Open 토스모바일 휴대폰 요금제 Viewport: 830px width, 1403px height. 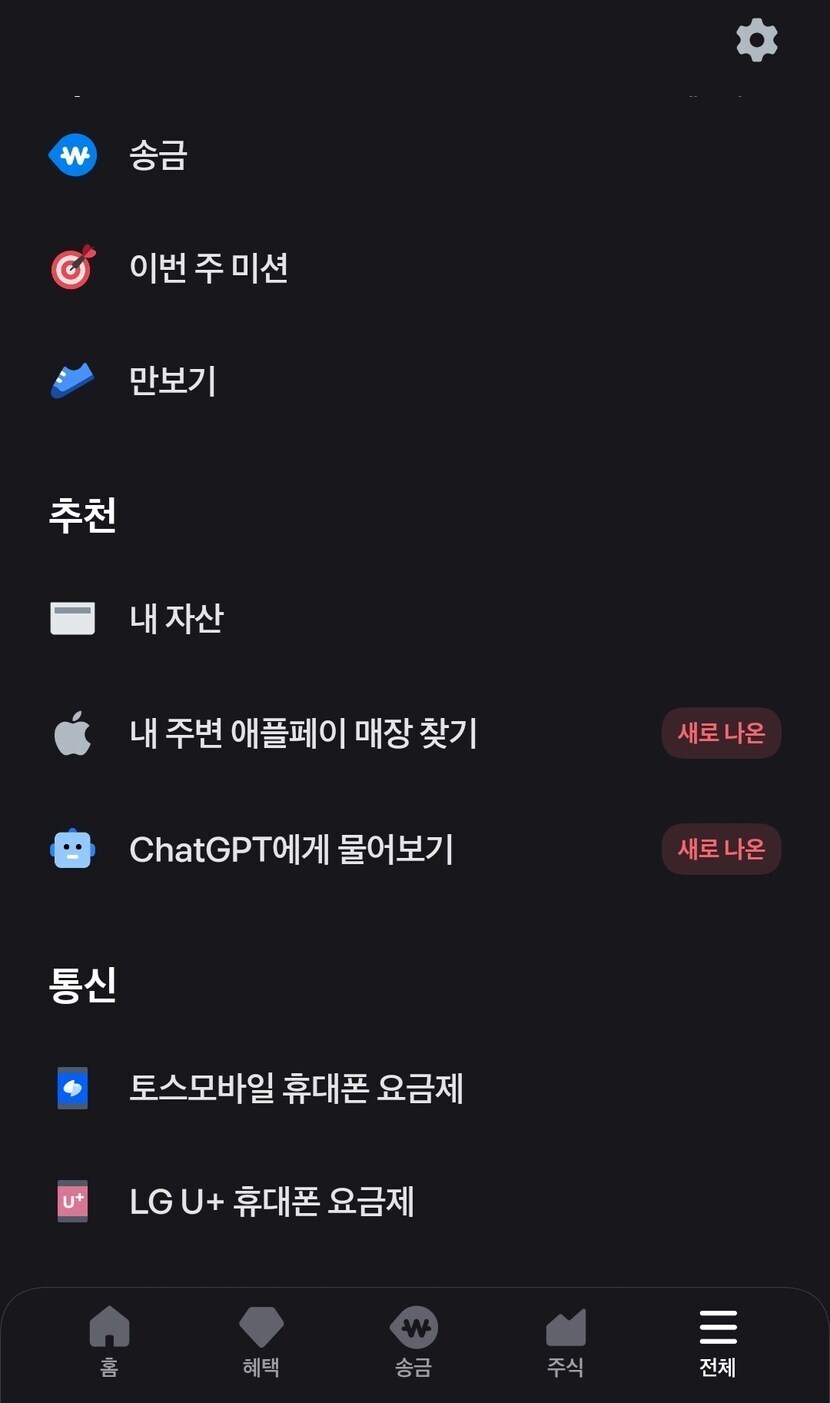click(415, 1088)
